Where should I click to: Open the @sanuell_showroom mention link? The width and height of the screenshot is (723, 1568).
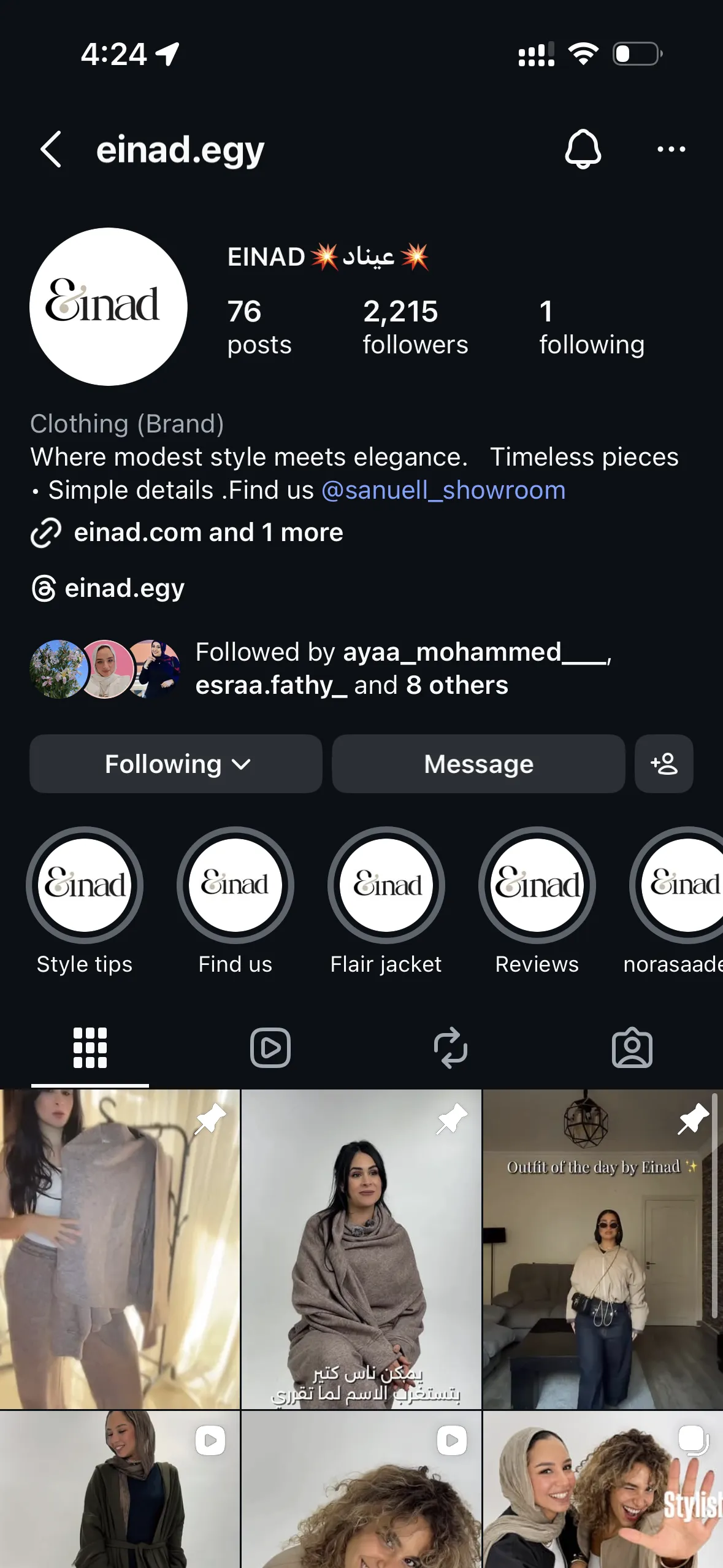pos(443,490)
